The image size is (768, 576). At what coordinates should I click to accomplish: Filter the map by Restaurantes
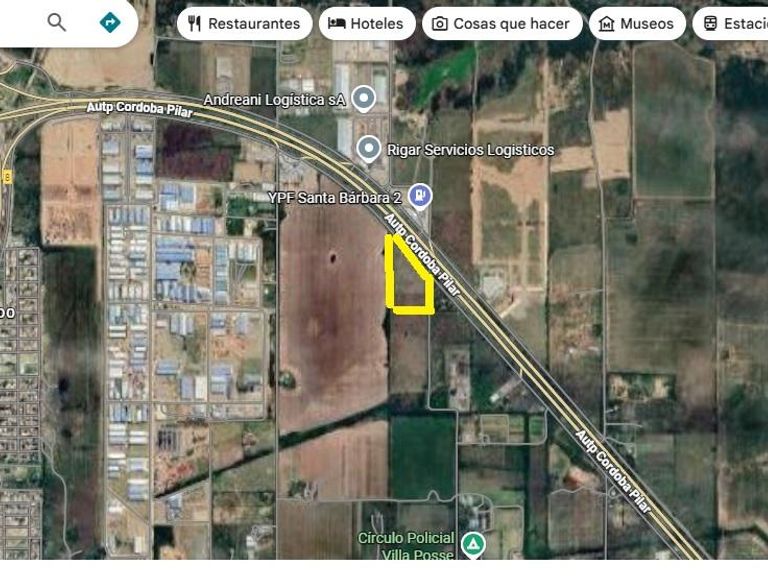(244, 23)
